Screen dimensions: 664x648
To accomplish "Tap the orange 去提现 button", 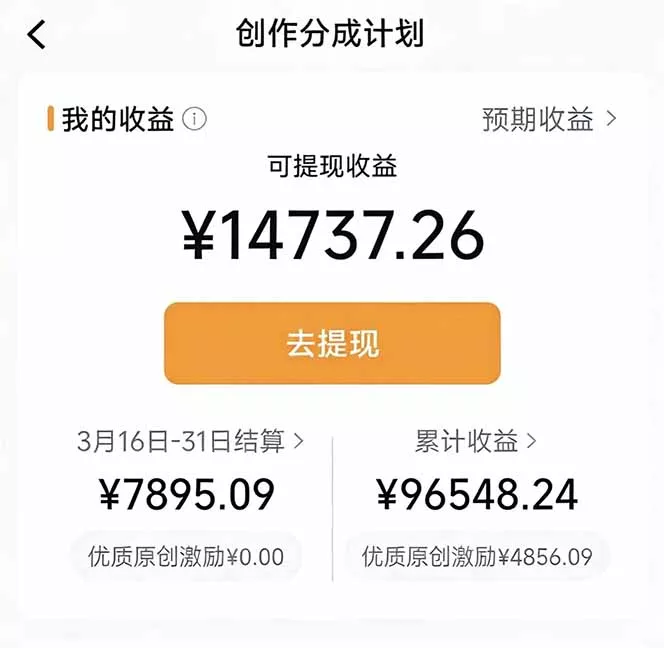I will click(x=332, y=343).
